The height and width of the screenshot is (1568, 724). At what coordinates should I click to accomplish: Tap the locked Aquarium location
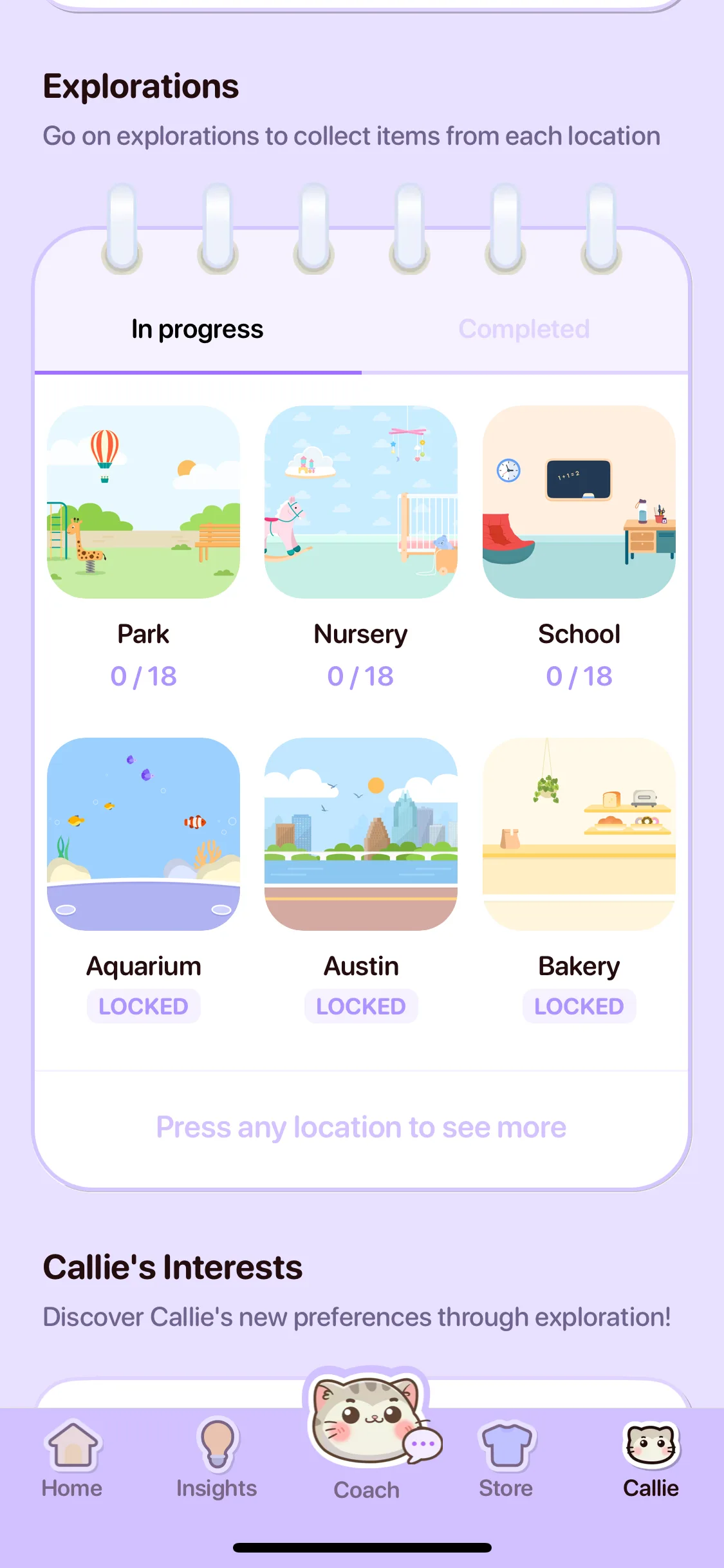click(144, 834)
